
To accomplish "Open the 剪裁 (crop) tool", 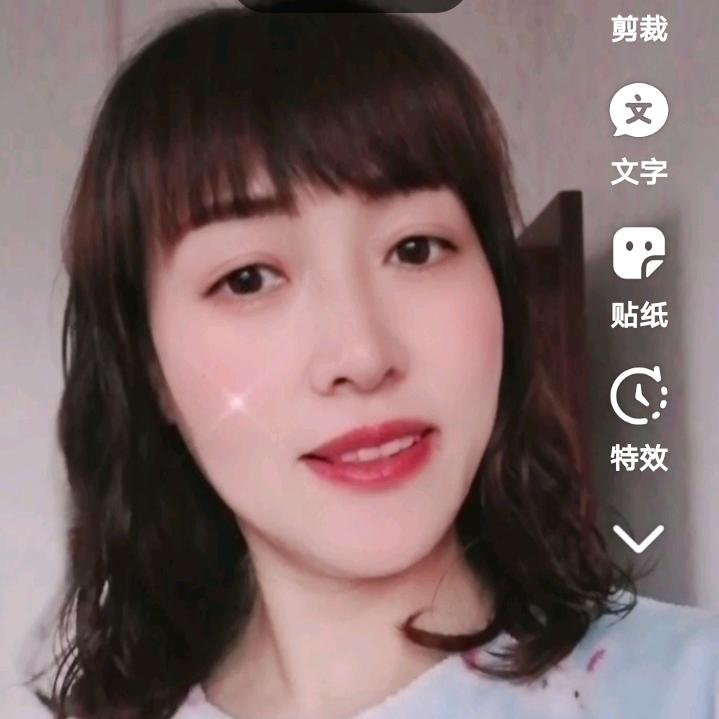I will pos(639,28).
